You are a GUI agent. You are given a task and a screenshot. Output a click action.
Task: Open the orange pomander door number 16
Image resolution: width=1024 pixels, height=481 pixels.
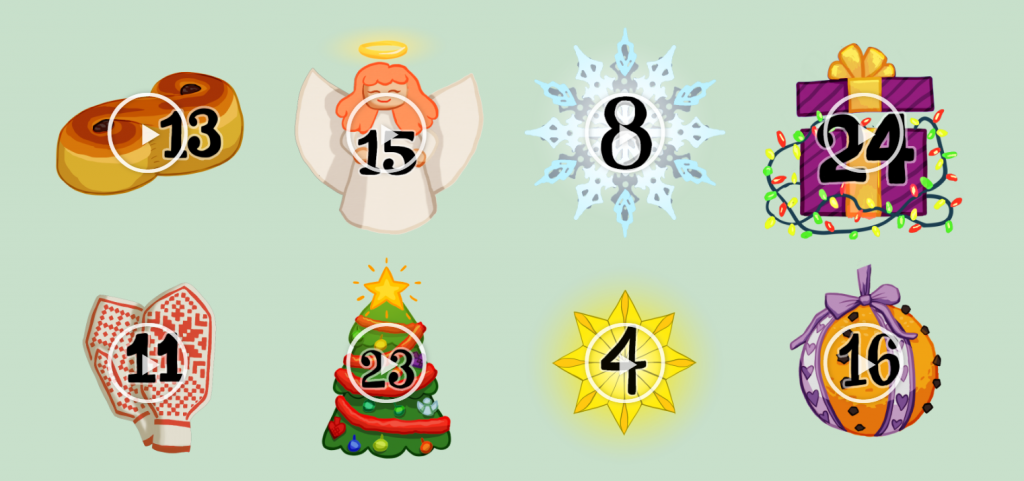point(862,361)
